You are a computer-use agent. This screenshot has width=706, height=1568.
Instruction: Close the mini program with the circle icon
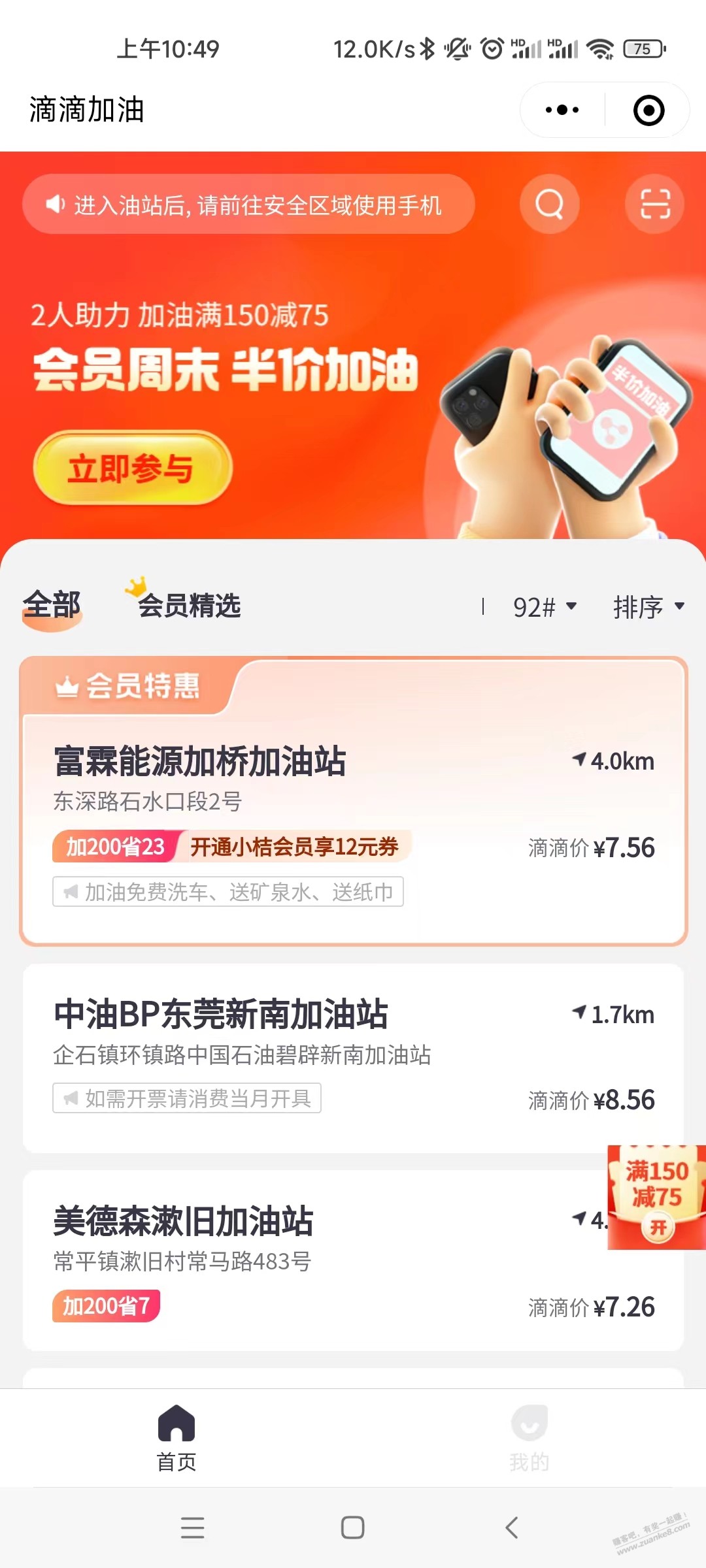[x=649, y=110]
